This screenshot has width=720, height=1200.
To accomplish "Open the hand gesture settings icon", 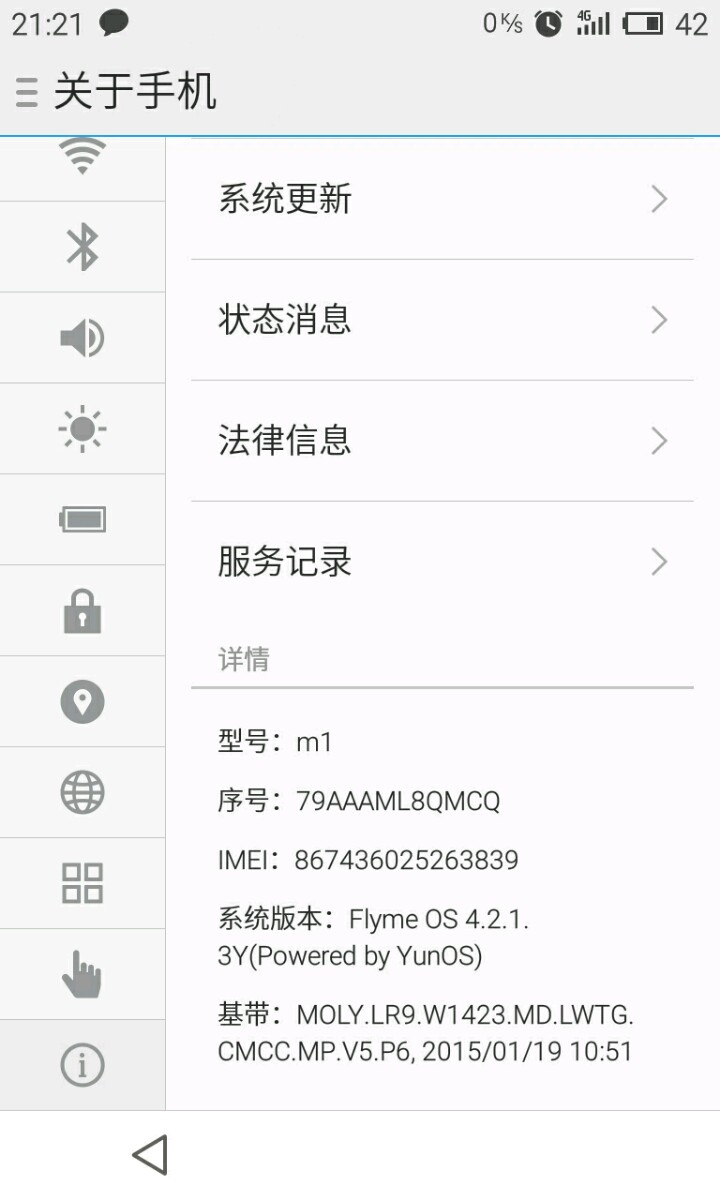I will (x=82, y=975).
